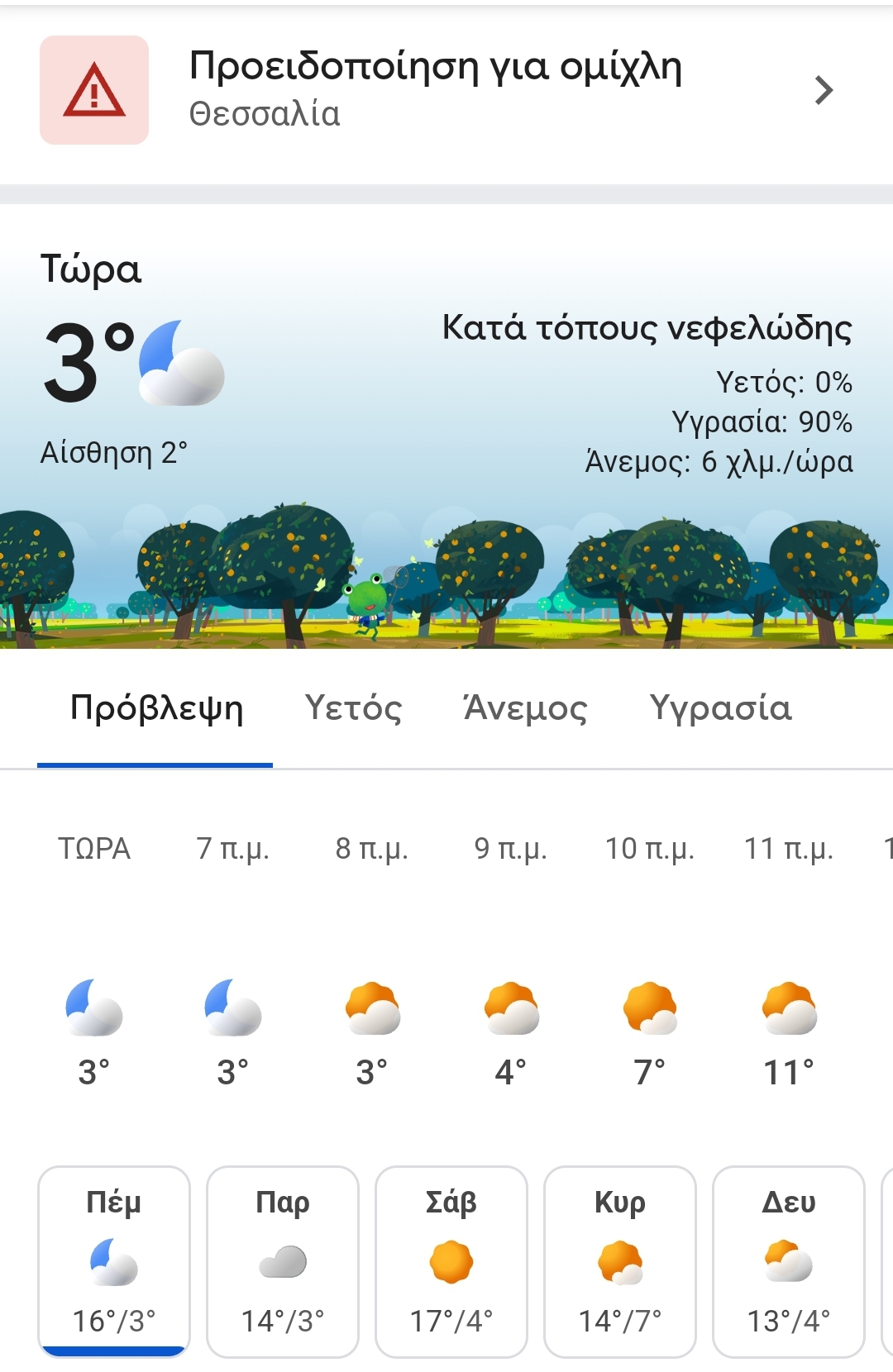Open the Παρ forecast card

coord(283,1260)
